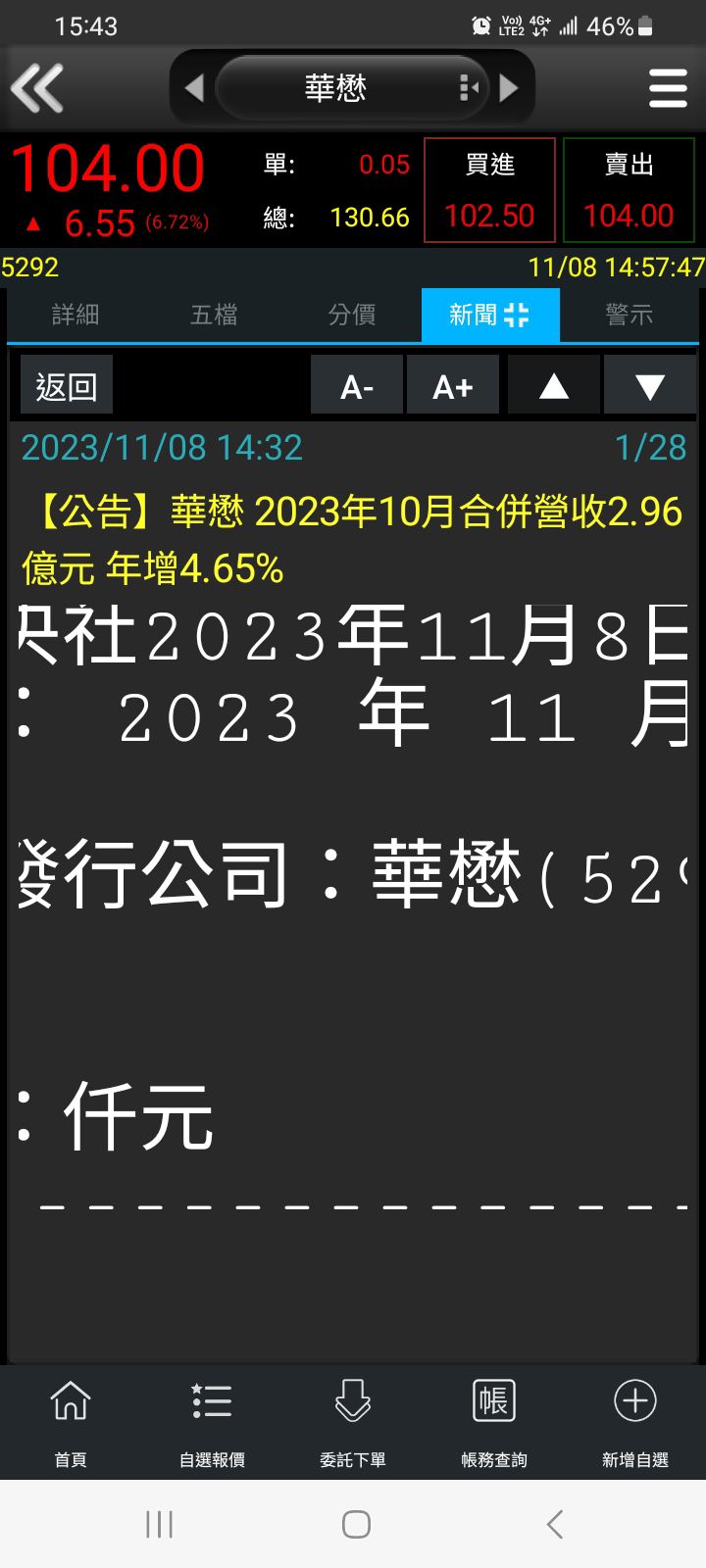The image size is (706, 1568).
Task: Open 首頁 in bottom navigation
Action: click(71, 1422)
